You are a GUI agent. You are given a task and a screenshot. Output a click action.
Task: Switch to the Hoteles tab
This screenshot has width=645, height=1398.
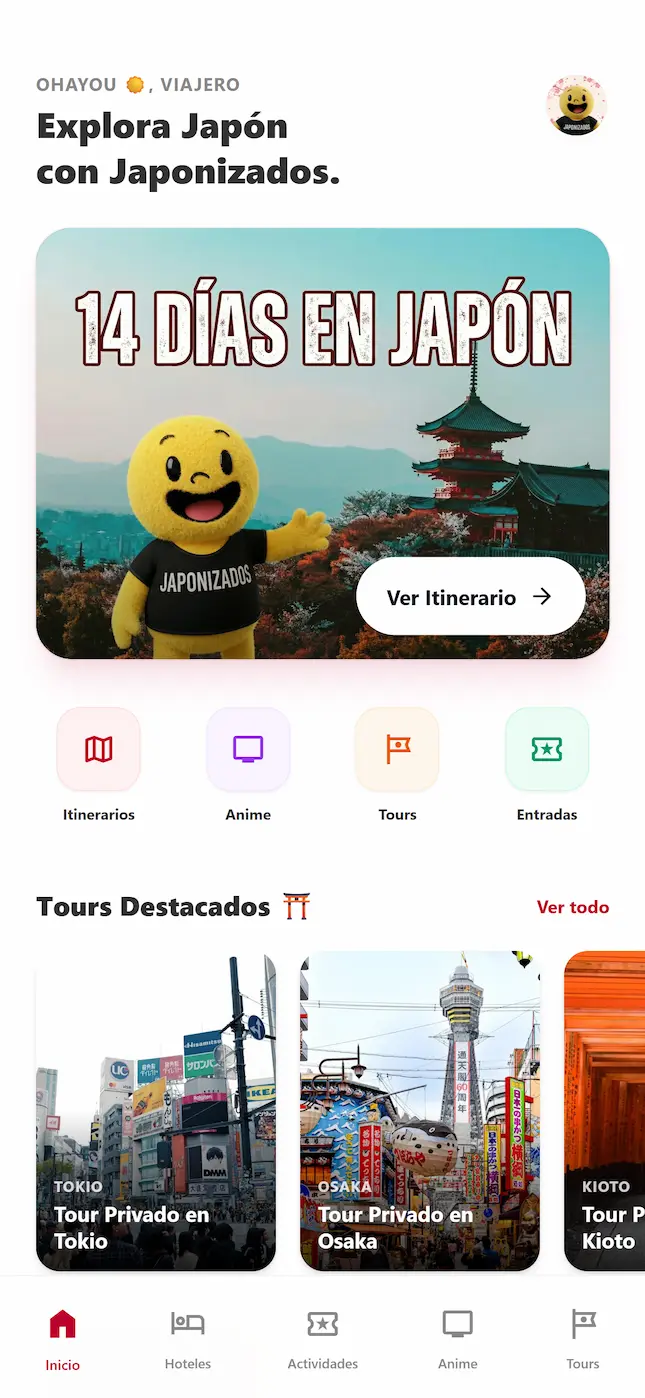point(188,1338)
